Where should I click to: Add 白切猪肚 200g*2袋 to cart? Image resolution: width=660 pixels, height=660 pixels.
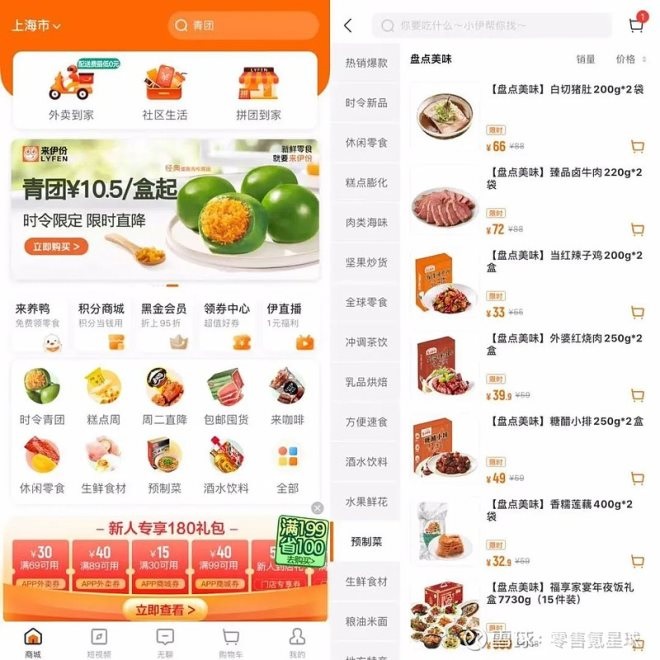637,147
